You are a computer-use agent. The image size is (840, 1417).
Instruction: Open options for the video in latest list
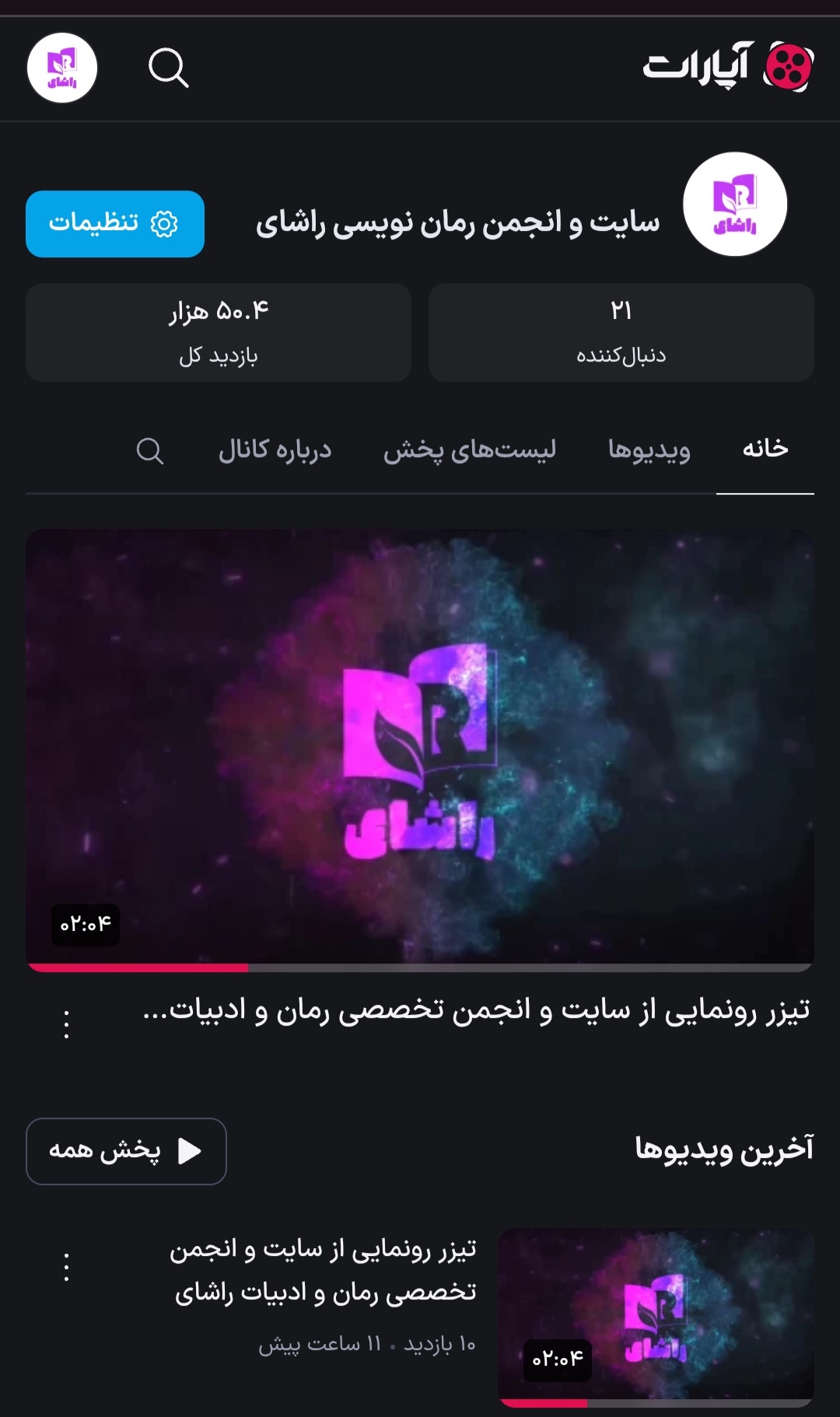[67, 1268]
